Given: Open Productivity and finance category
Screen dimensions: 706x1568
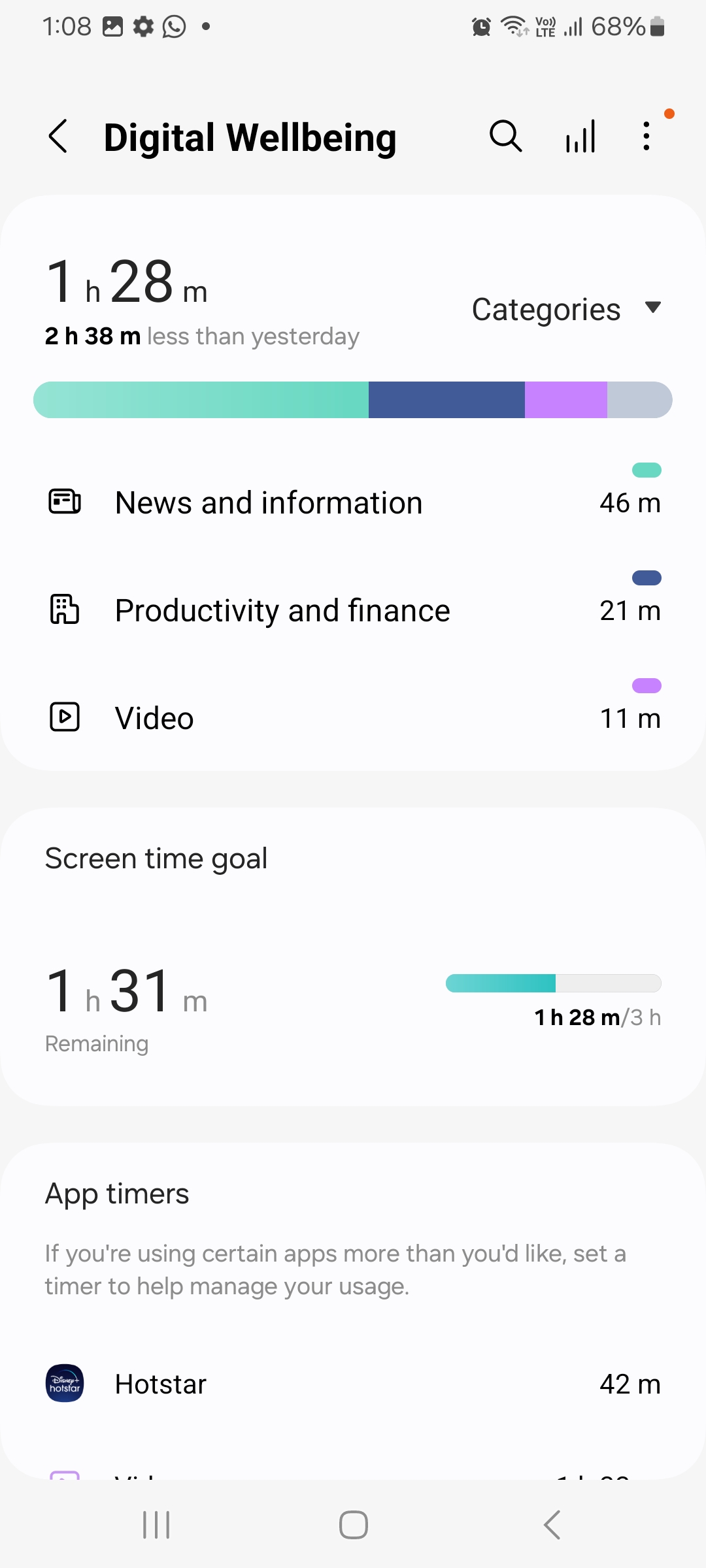Looking at the screenshot, I should pos(353,611).
